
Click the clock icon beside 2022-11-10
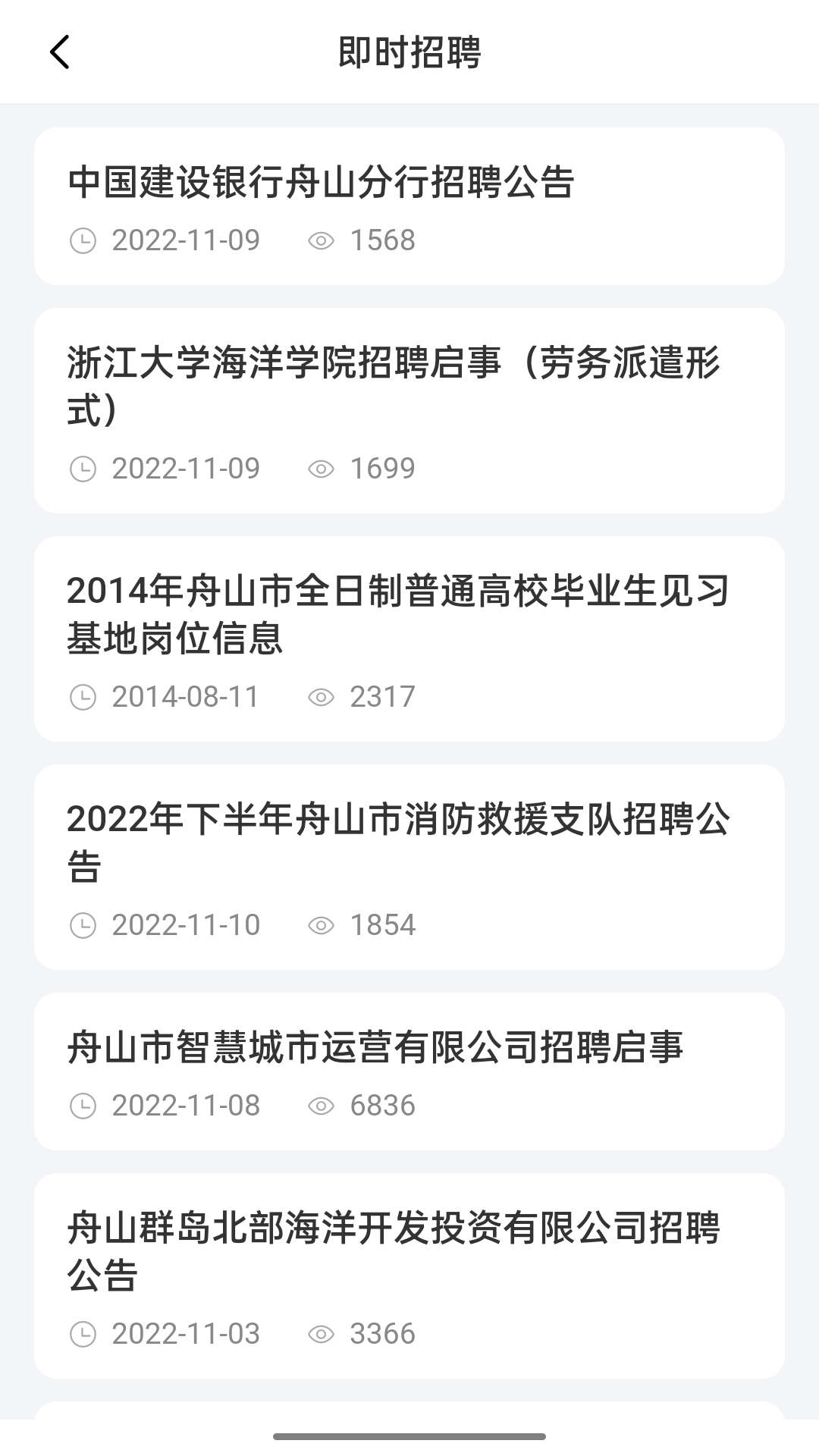[85, 924]
